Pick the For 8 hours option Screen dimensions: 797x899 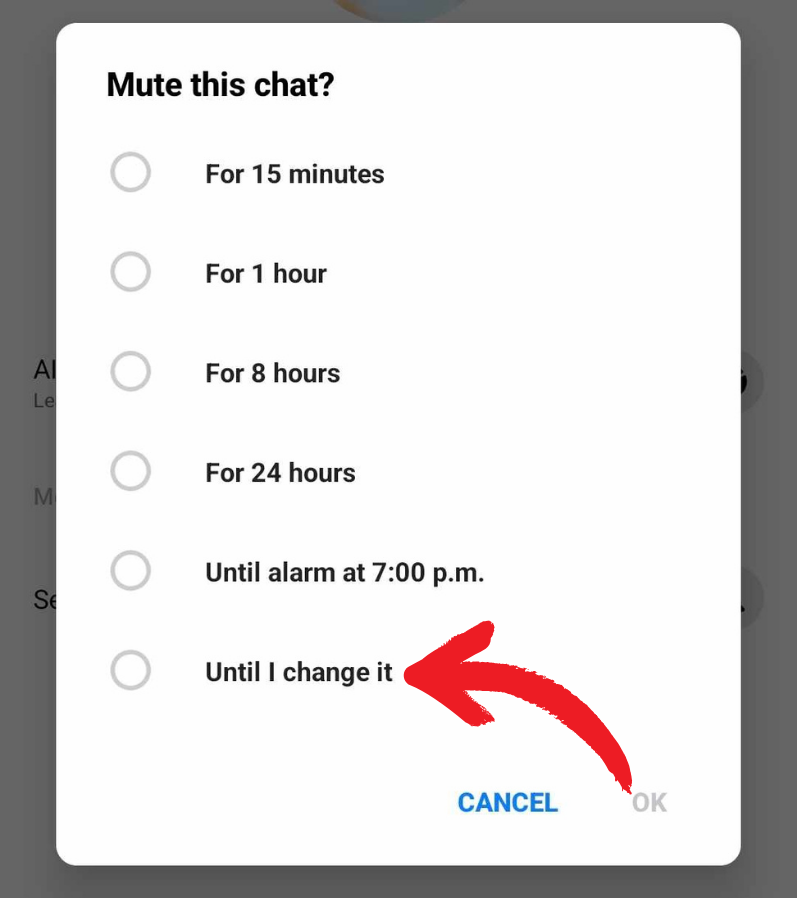131,373
